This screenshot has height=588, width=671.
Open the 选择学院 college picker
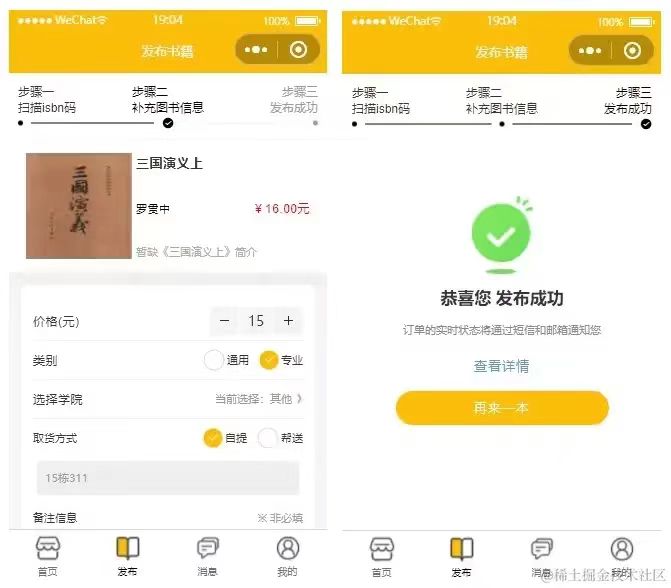(257, 399)
